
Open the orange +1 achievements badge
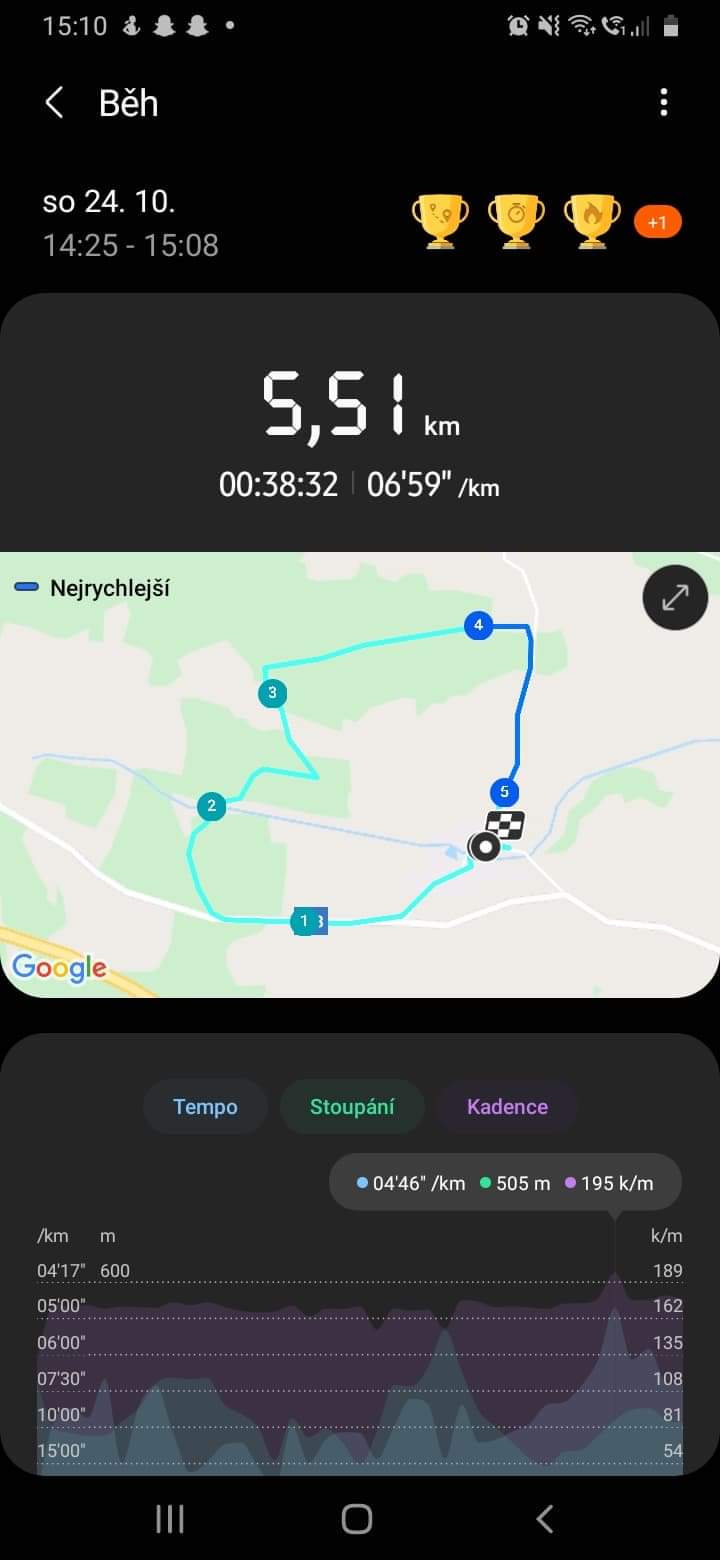click(657, 222)
